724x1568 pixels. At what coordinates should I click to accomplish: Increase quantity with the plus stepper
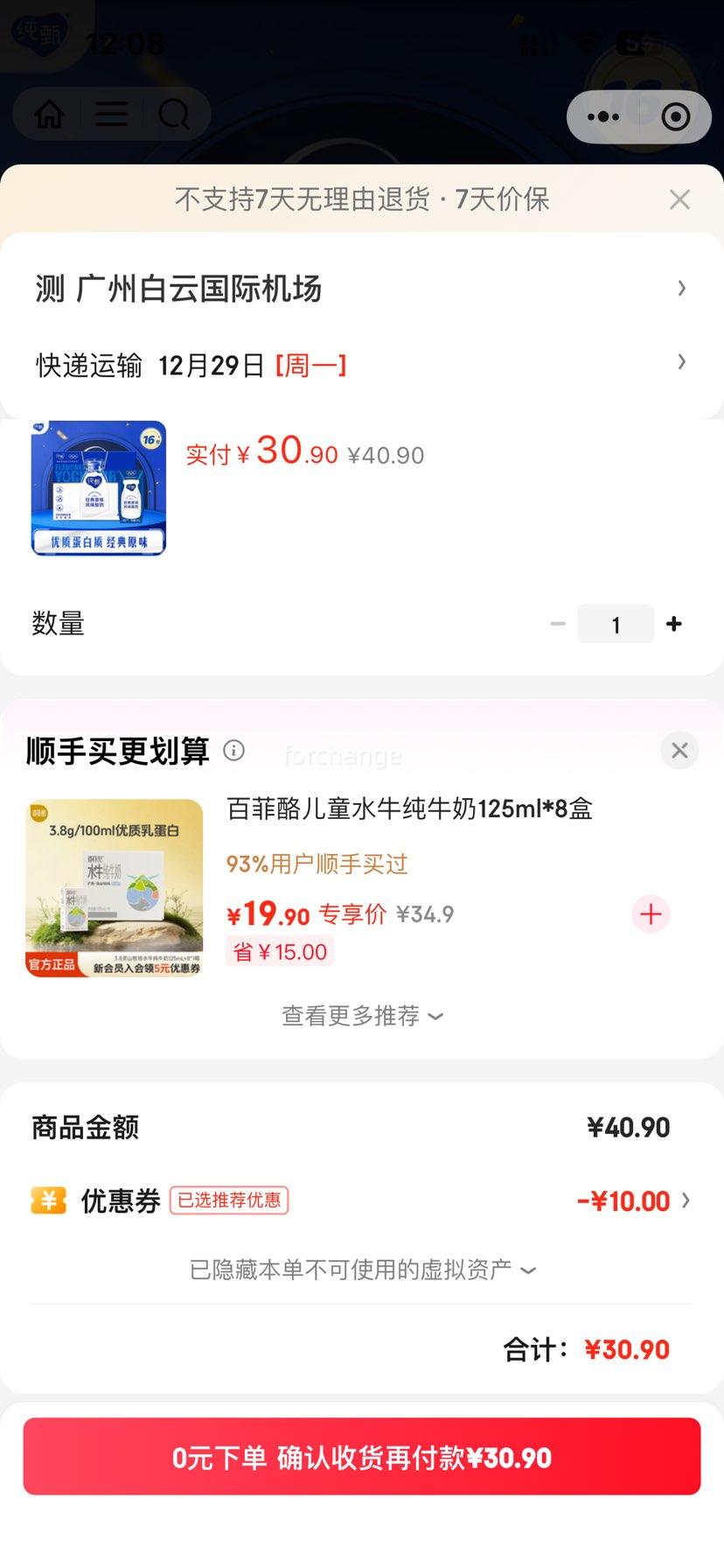(x=673, y=624)
